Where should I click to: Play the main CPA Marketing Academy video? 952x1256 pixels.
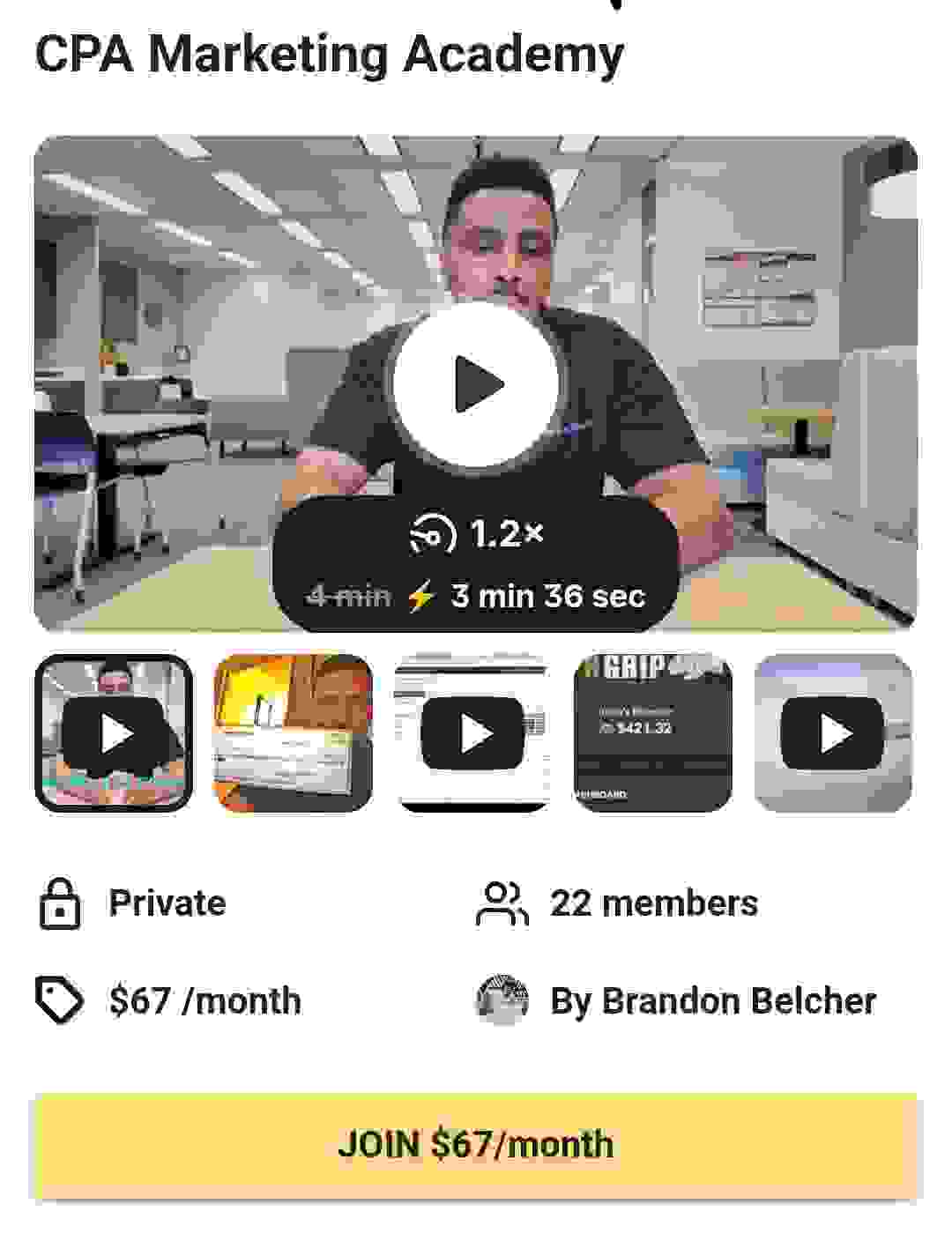pyautogui.click(x=476, y=384)
